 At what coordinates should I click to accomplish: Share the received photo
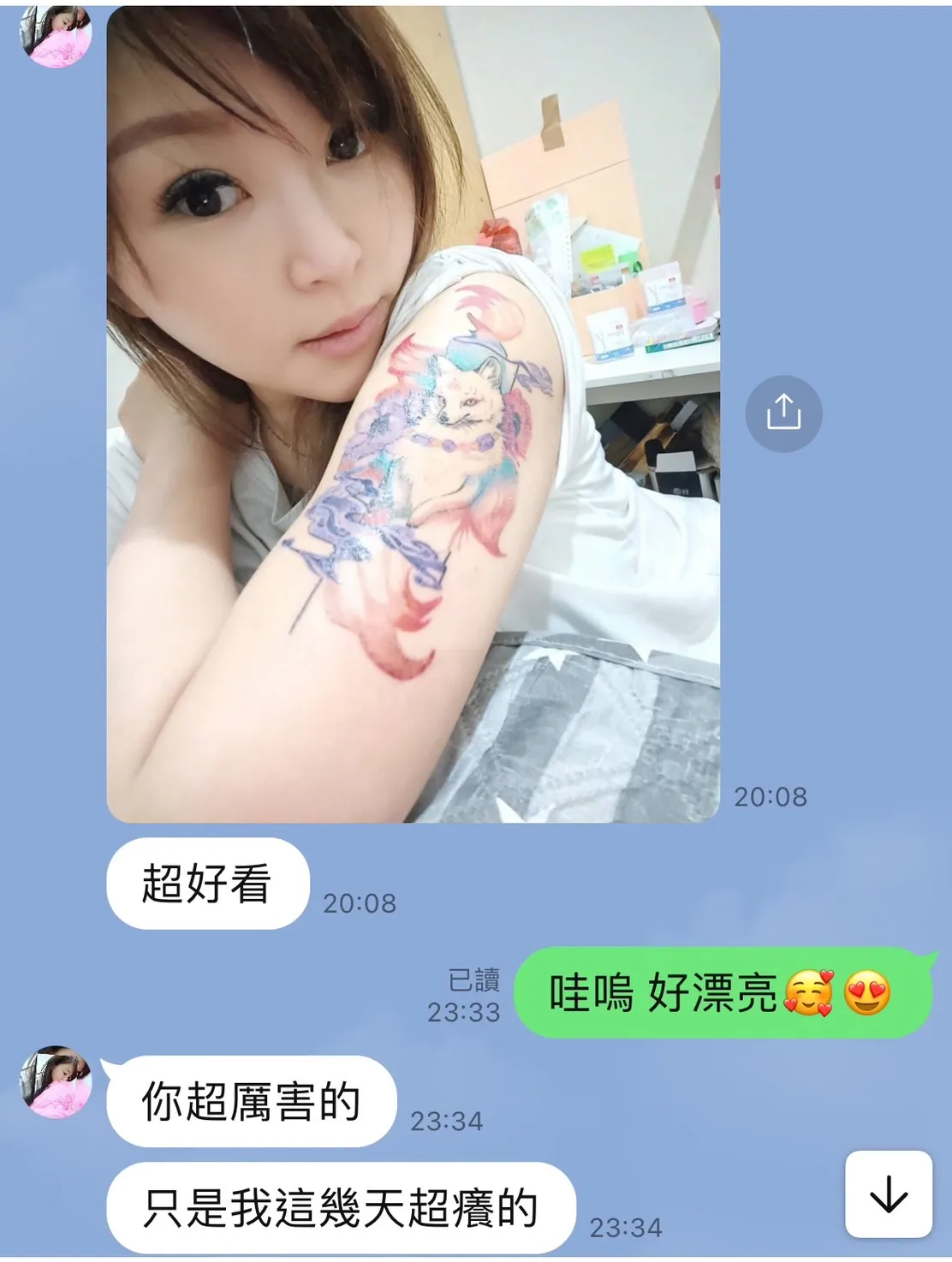[783, 414]
